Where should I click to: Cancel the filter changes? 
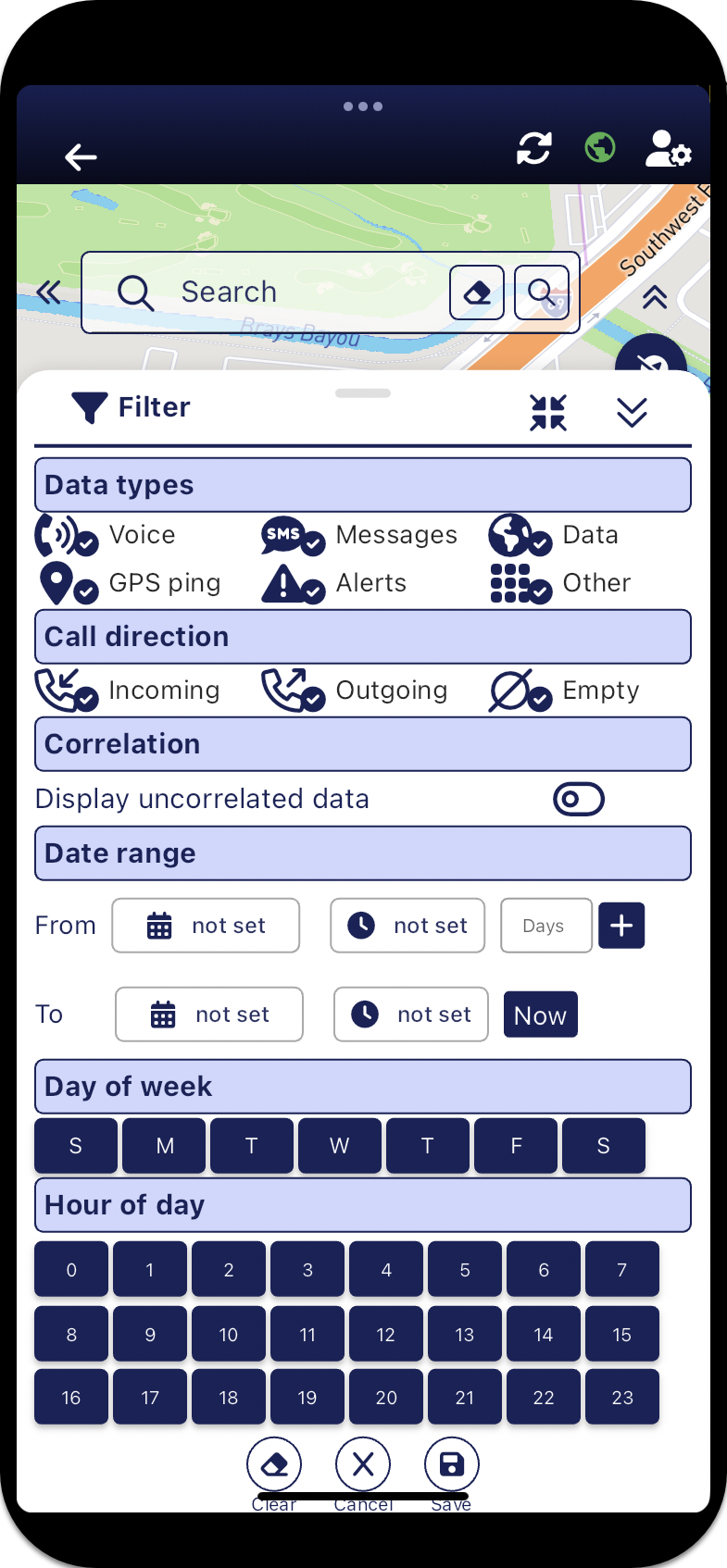[363, 1464]
